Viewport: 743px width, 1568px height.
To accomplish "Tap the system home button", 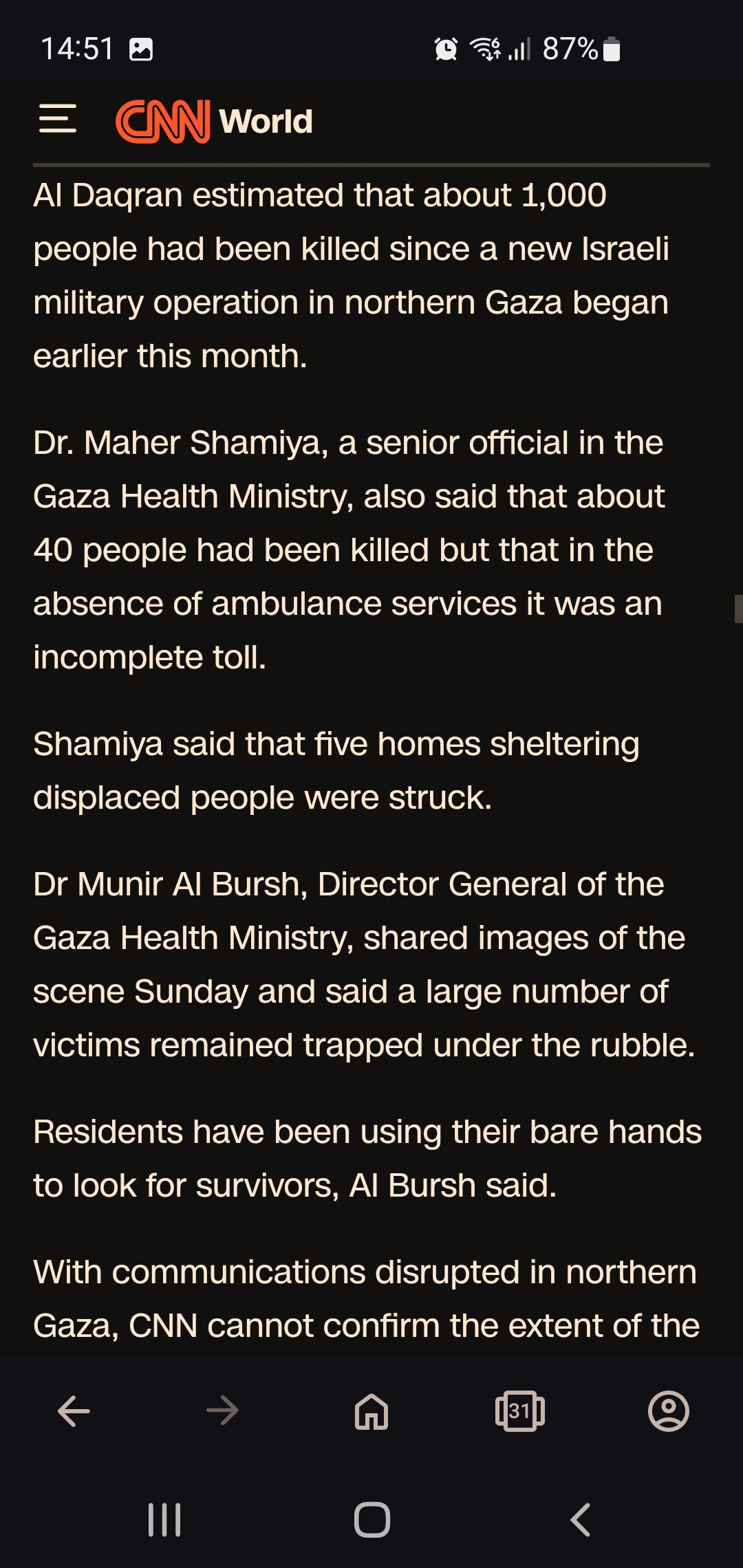I will (372, 1520).
